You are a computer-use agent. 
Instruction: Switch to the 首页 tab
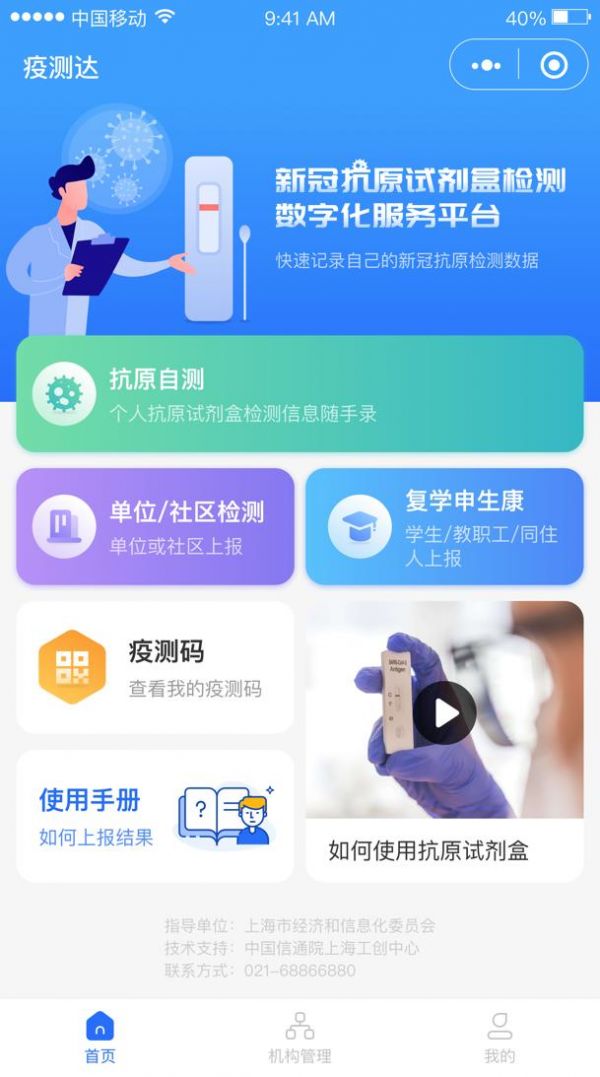[100, 1036]
